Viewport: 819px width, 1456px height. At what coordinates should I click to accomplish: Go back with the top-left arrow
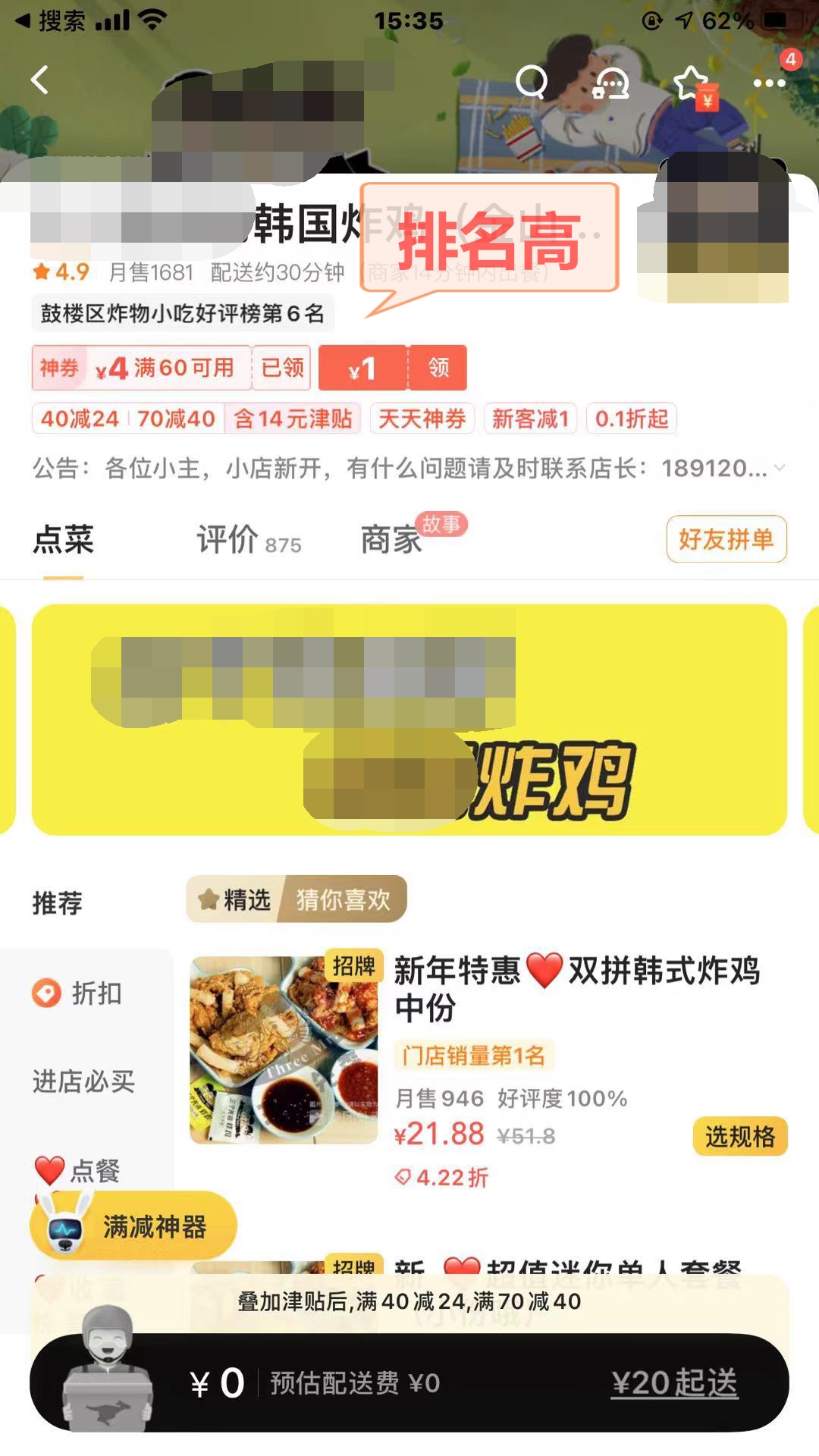click(40, 80)
